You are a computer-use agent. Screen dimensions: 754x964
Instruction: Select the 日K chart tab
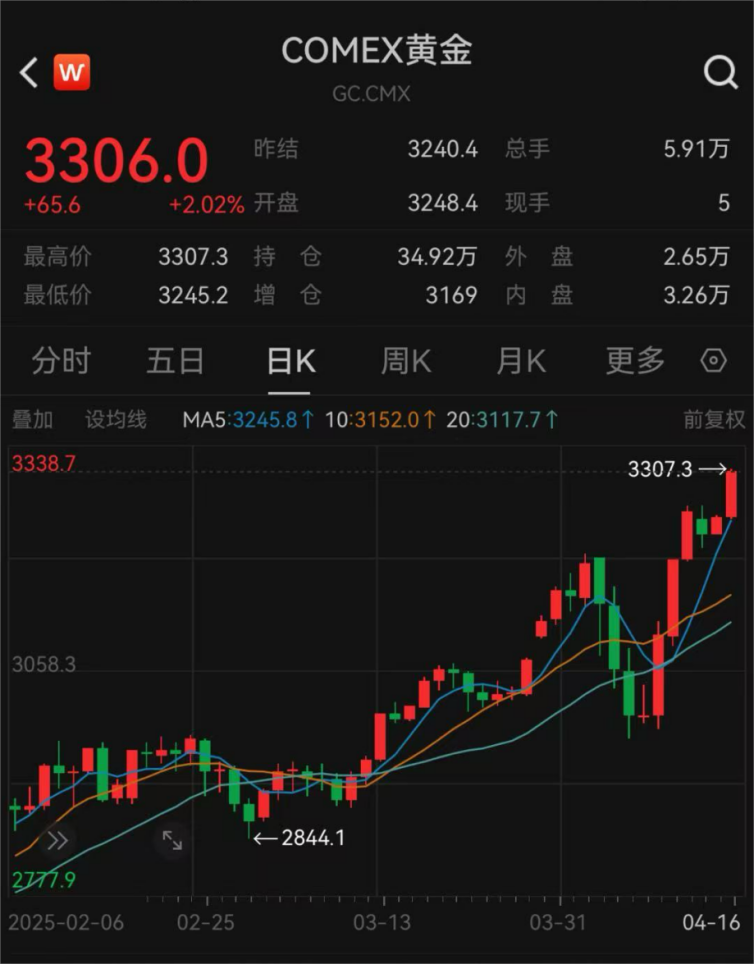[291, 360]
